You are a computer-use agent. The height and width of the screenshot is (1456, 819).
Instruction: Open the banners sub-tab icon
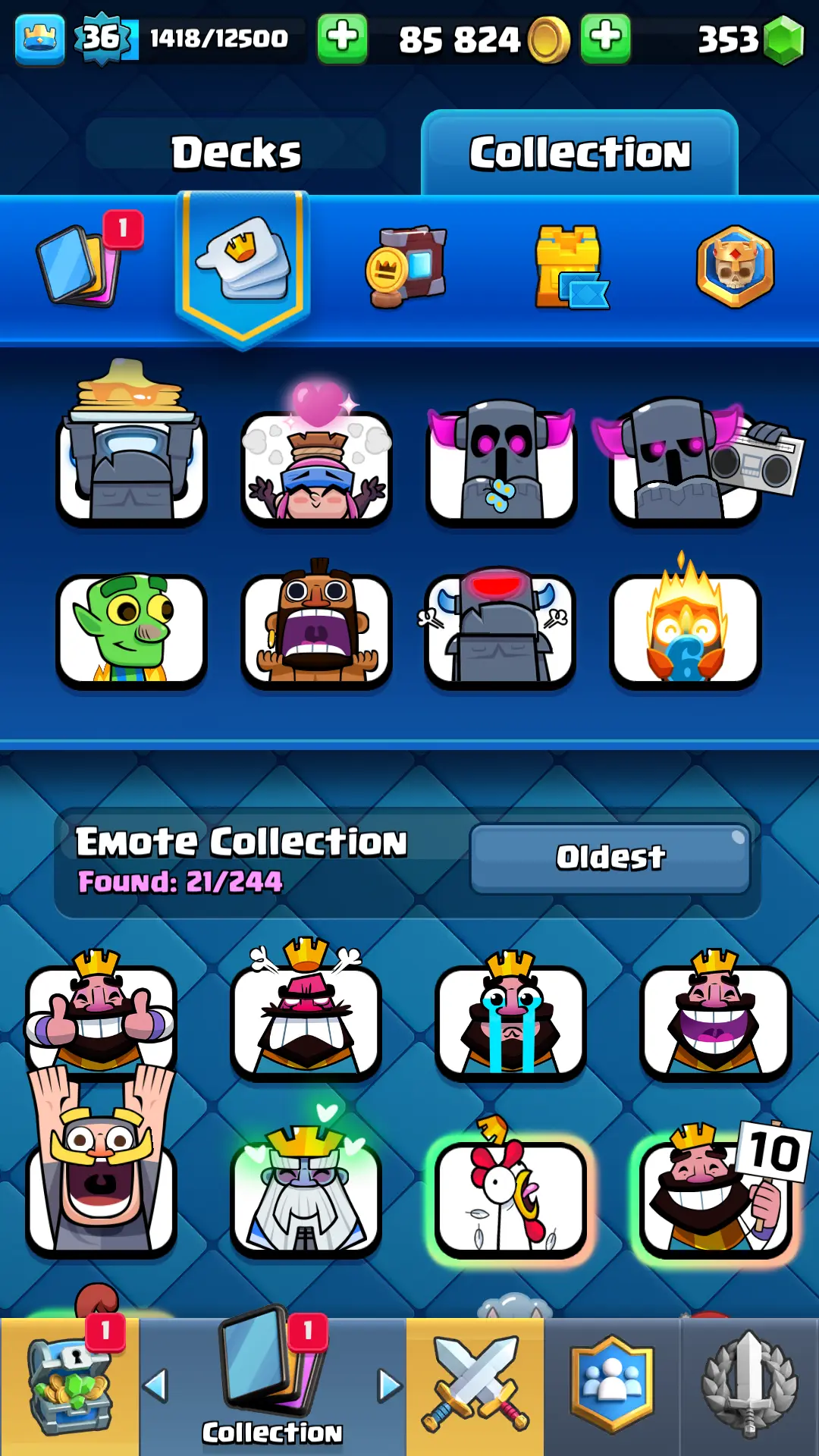[x=407, y=265]
